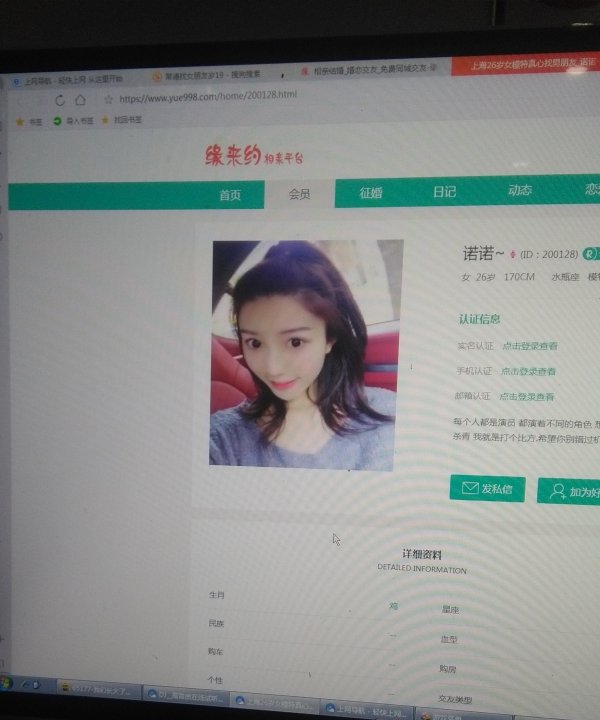Open the 首页 navigation item
Screen dimensions: 600x720
tap(229, 195)
